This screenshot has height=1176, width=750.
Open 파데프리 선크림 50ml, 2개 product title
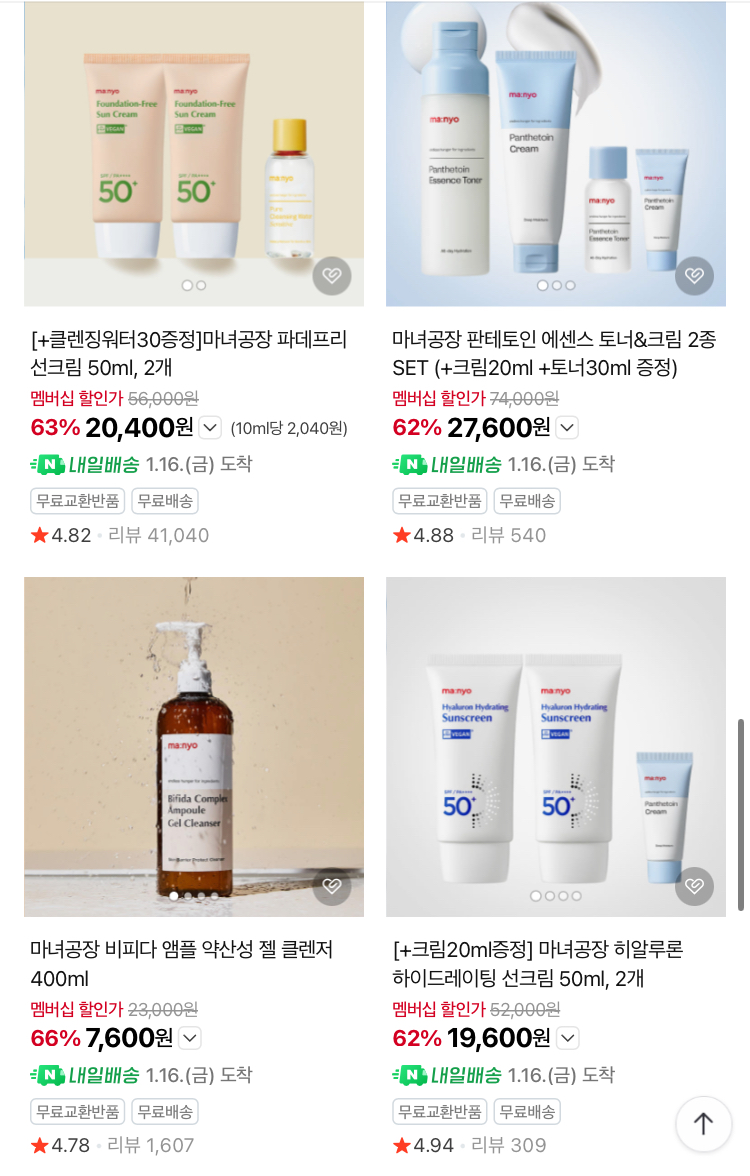tap(188, 353)
